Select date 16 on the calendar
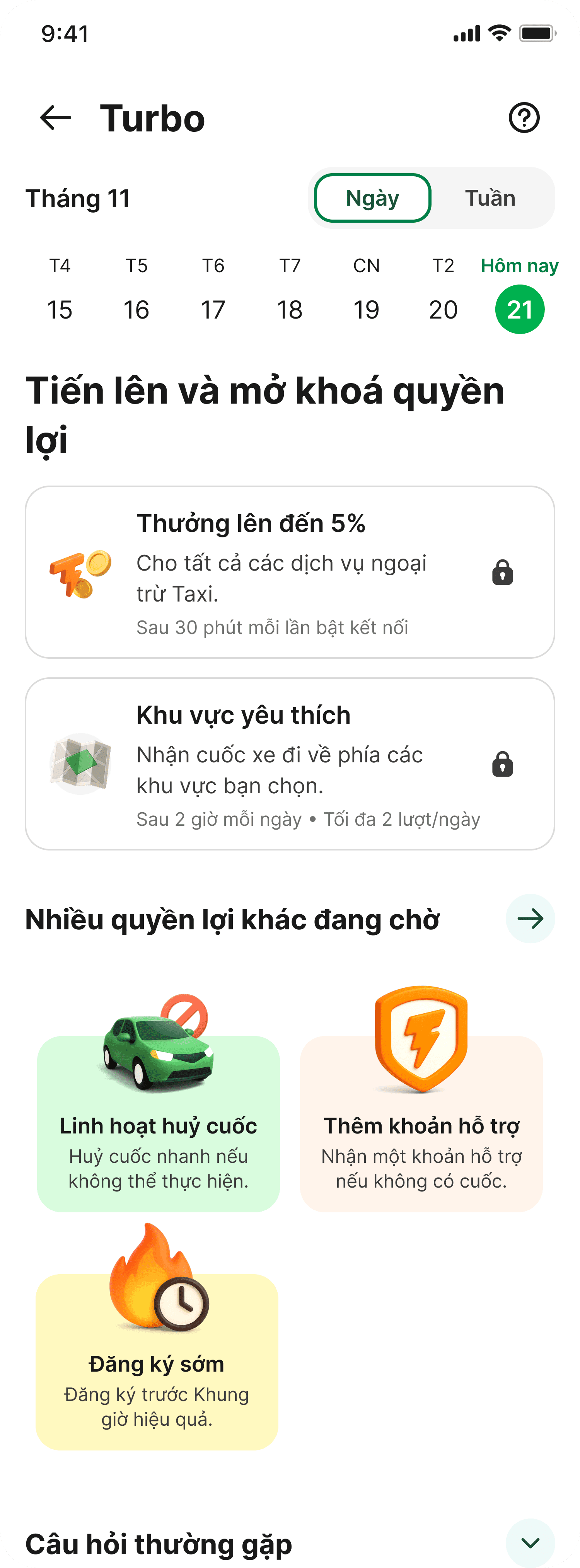Image resolution: width=580 pixels, height=1568 pixels. [x=136, y=309]
